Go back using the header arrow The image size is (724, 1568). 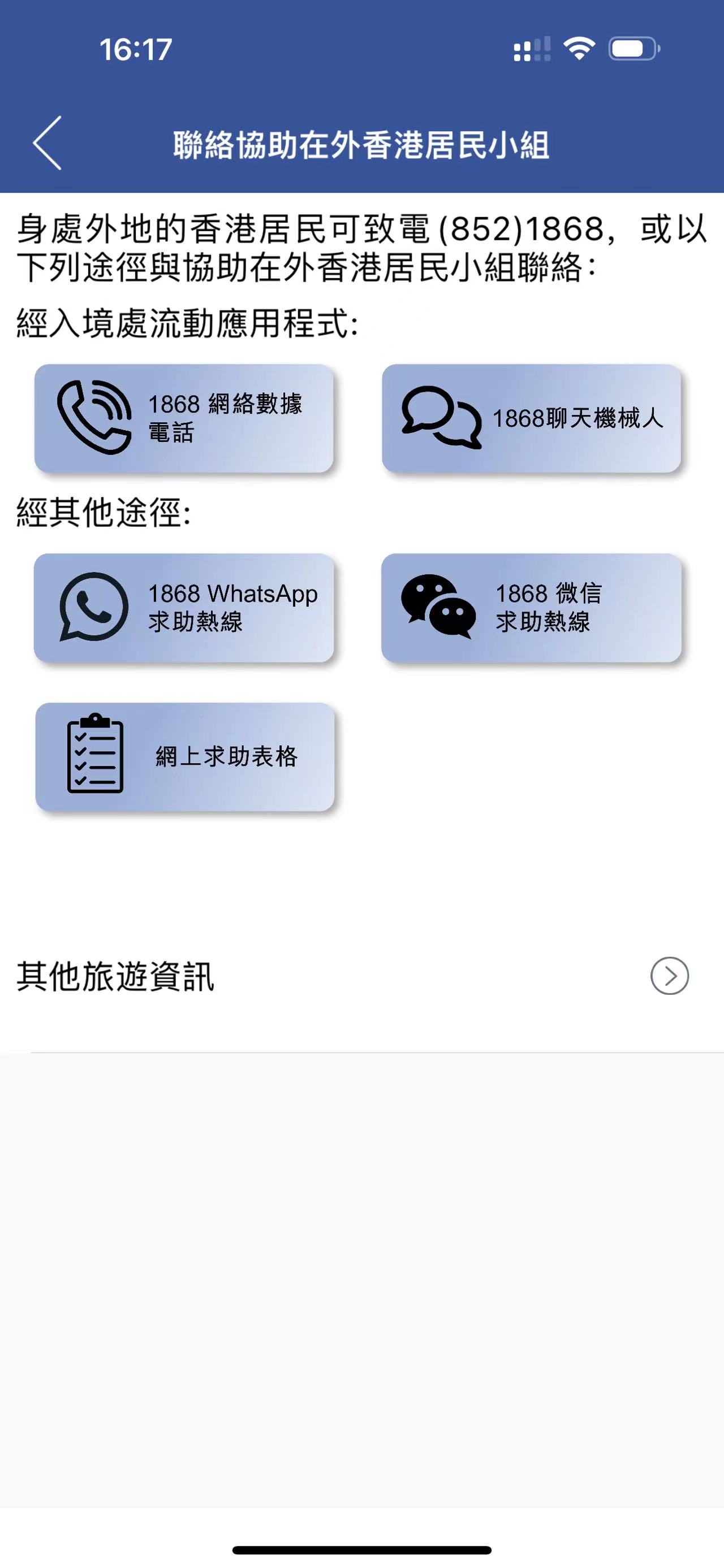point(48,143)
